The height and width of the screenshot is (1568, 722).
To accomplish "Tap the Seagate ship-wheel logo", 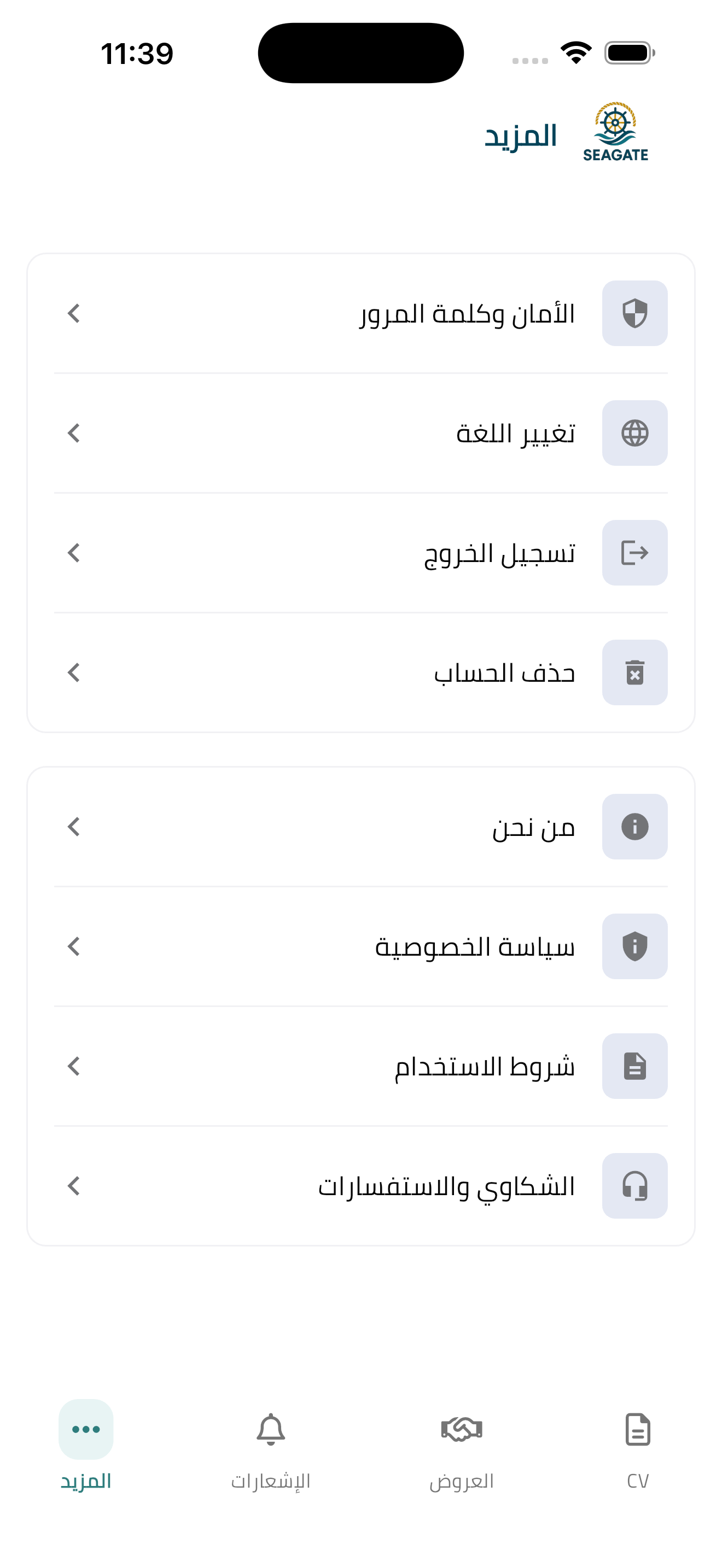I will click(x=614, y=125).
